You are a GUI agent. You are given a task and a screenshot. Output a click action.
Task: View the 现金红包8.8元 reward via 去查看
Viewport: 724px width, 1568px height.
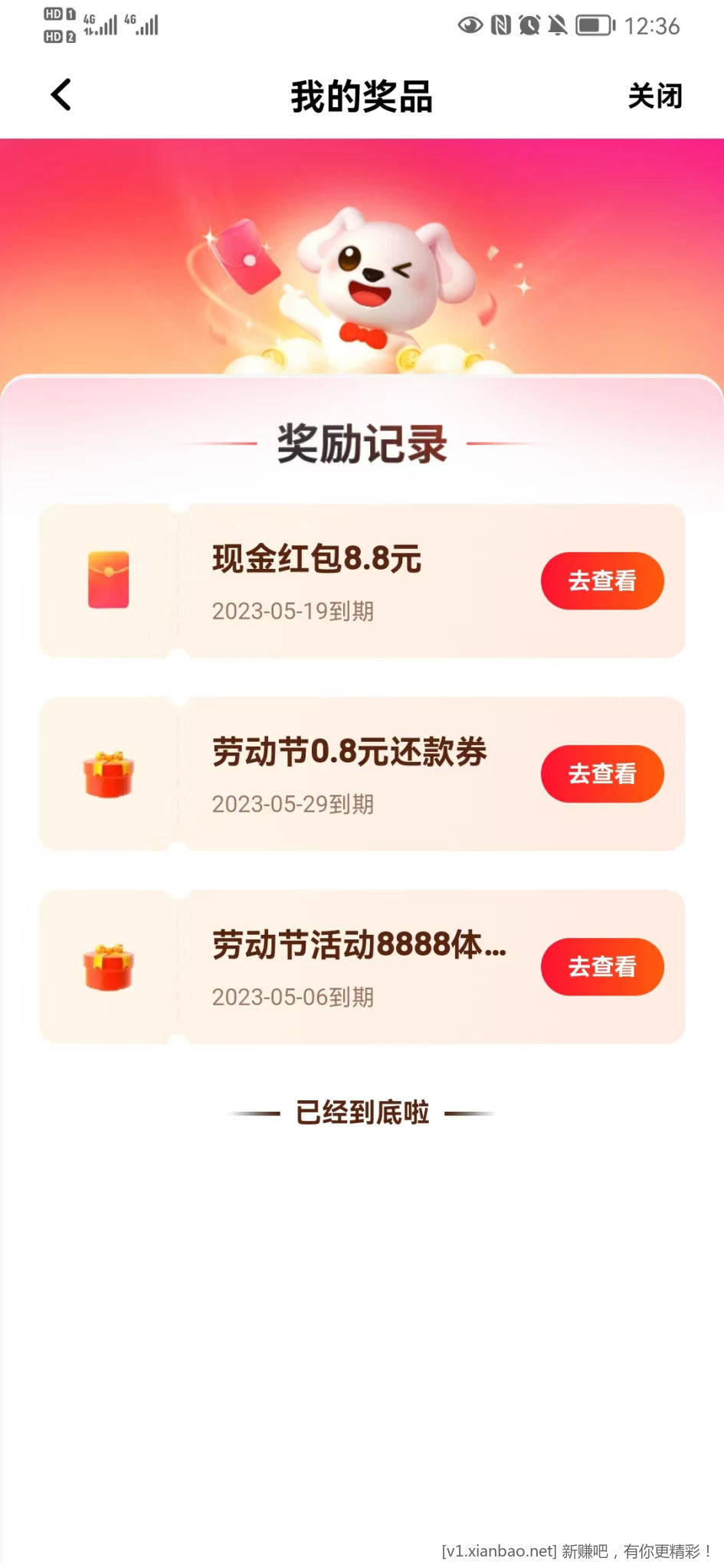click(602, 581)
